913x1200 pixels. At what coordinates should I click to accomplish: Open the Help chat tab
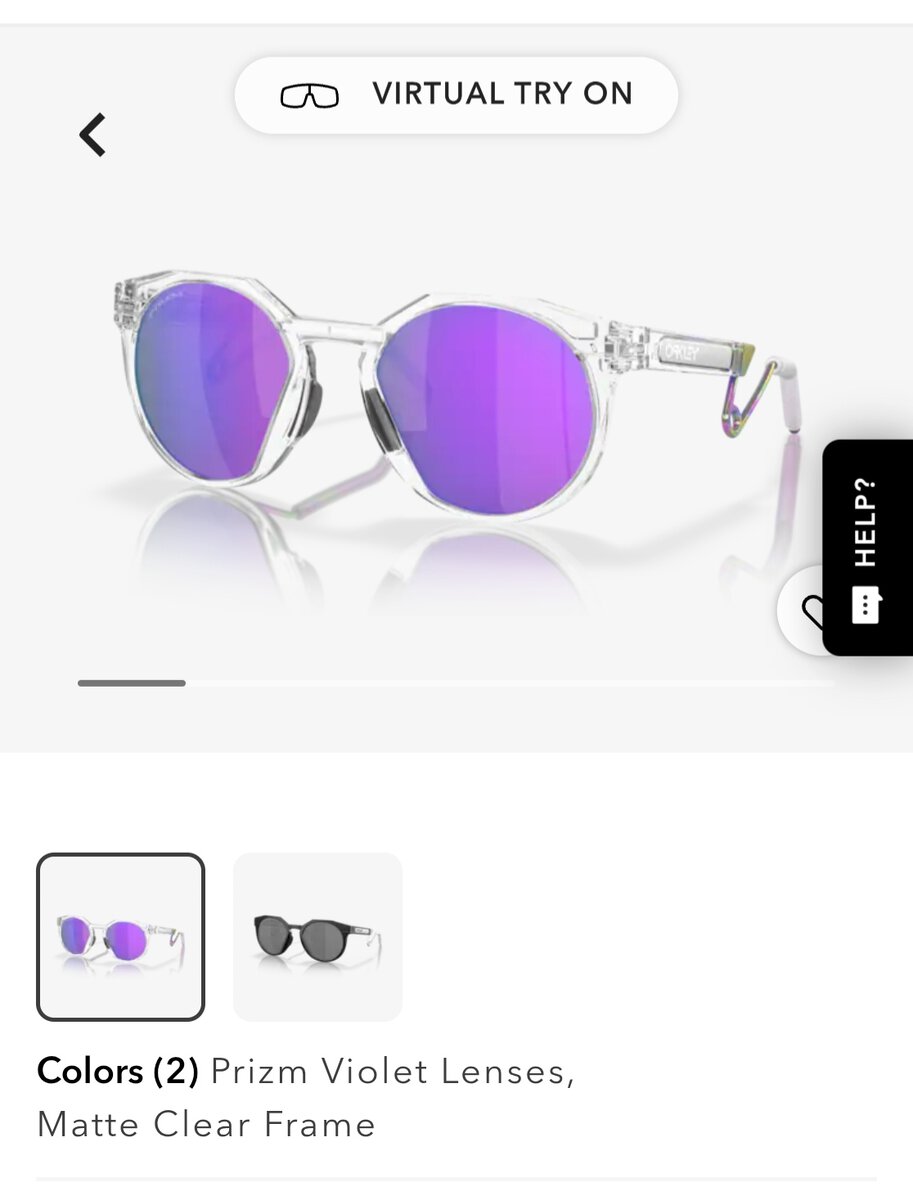(x=866, y=546)
